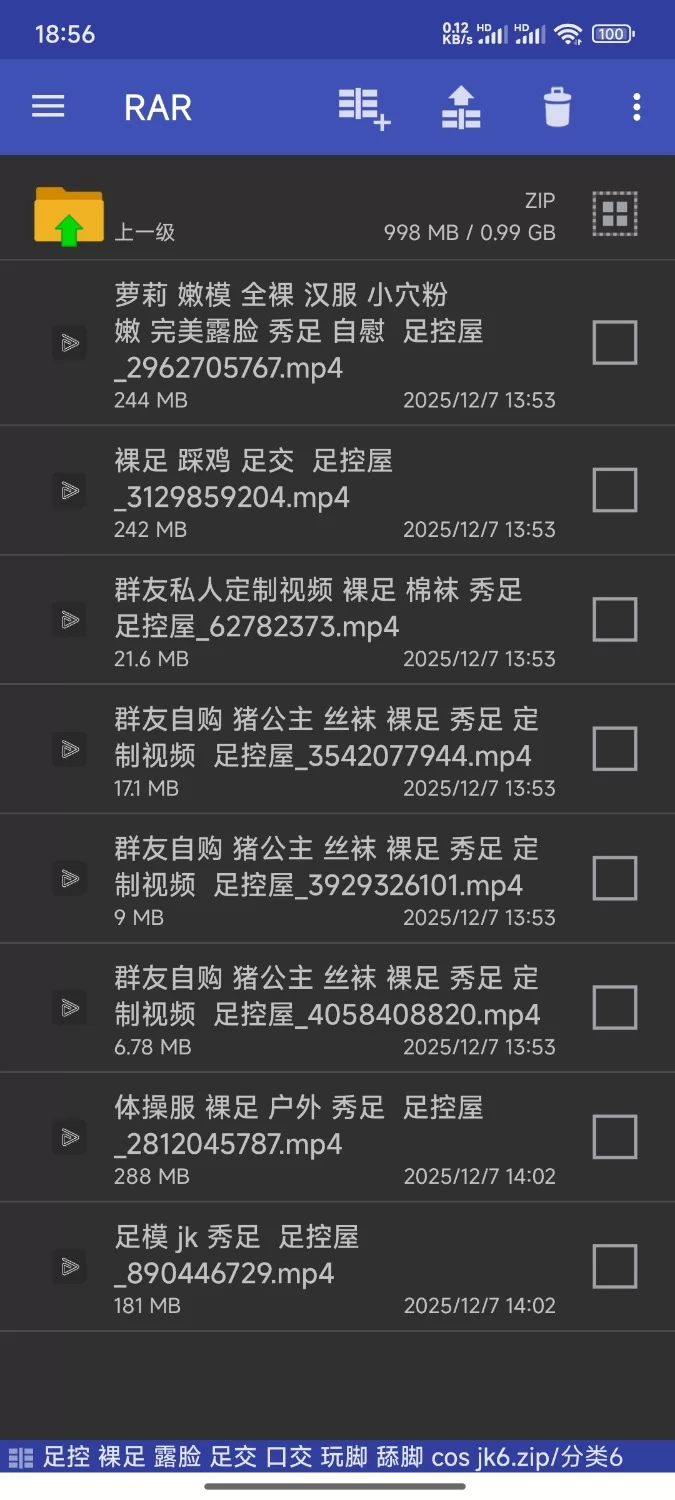Tap the add files to archive icon
This screenshot has height=1500, width=675.
point(363,107)
